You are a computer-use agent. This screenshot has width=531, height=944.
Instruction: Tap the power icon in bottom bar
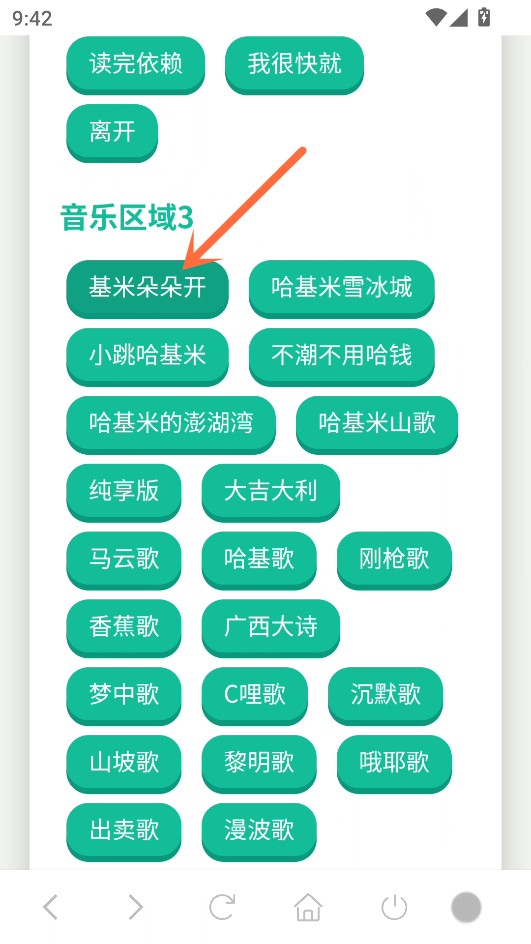coord(394,907)
